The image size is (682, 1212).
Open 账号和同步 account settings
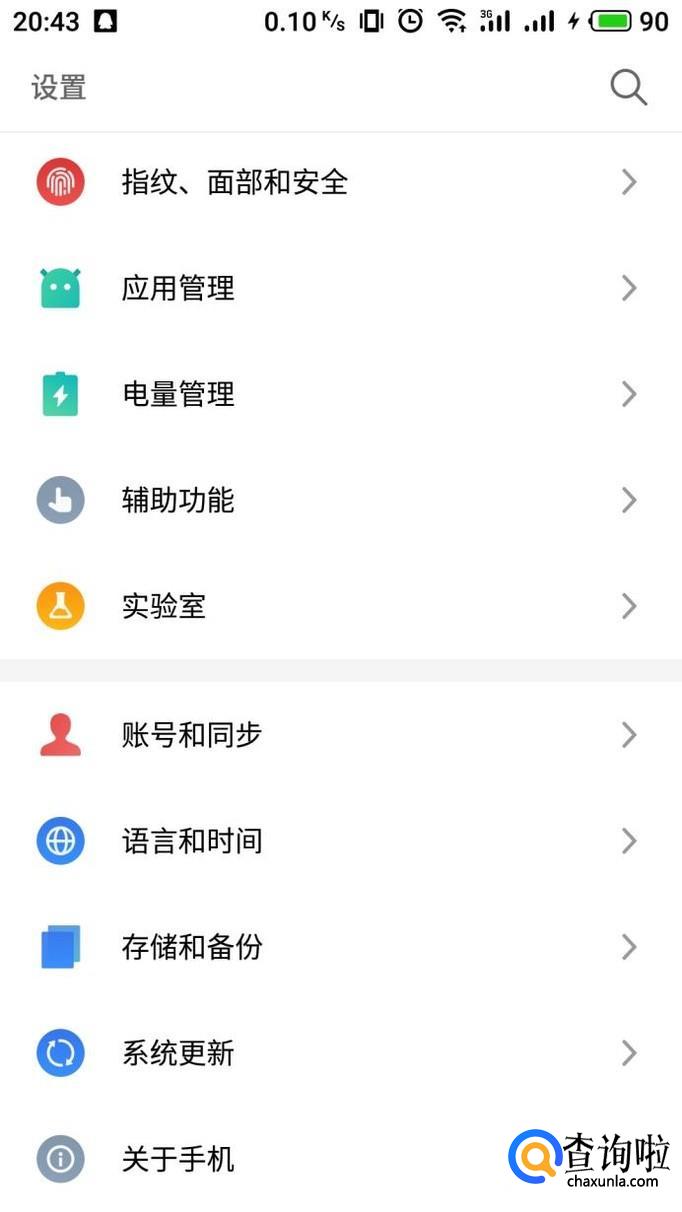tap(192, 735)
